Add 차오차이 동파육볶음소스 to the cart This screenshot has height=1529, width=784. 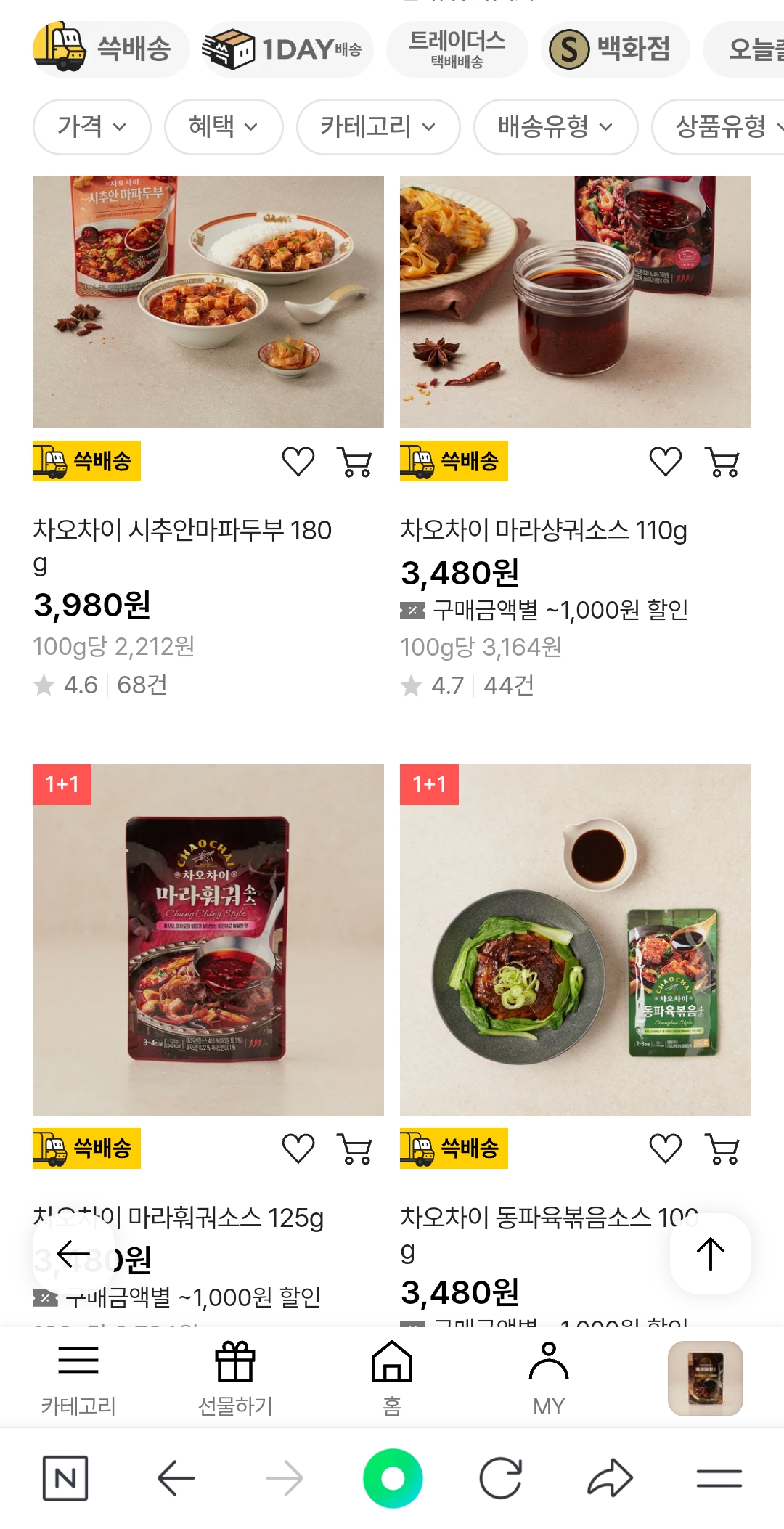click(722, 1149)
